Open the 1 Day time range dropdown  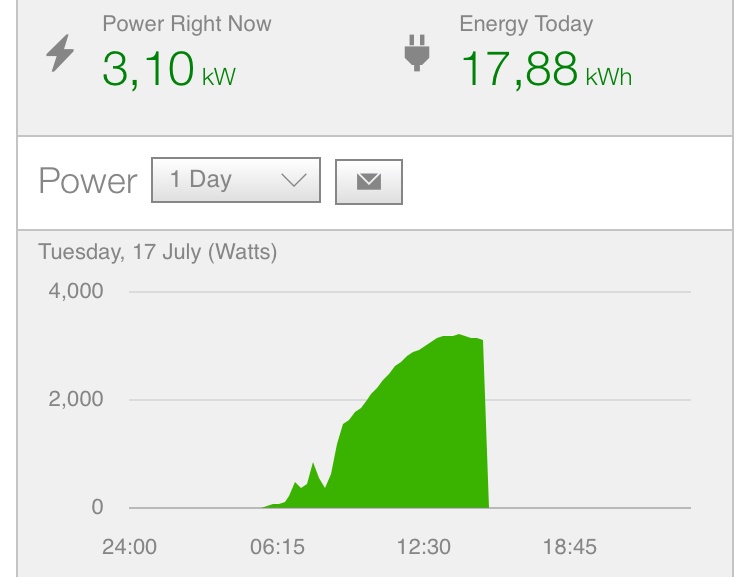click(x=235, y=180)
